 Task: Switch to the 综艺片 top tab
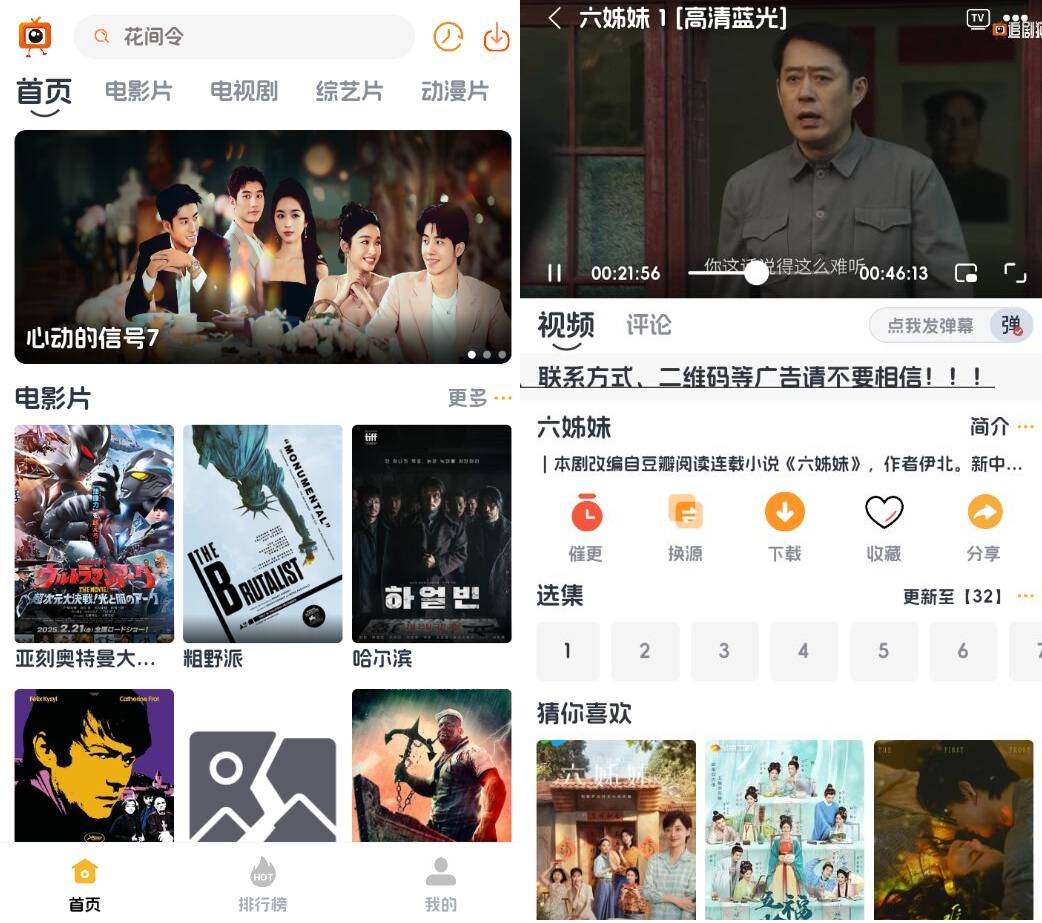click(349, 91)
